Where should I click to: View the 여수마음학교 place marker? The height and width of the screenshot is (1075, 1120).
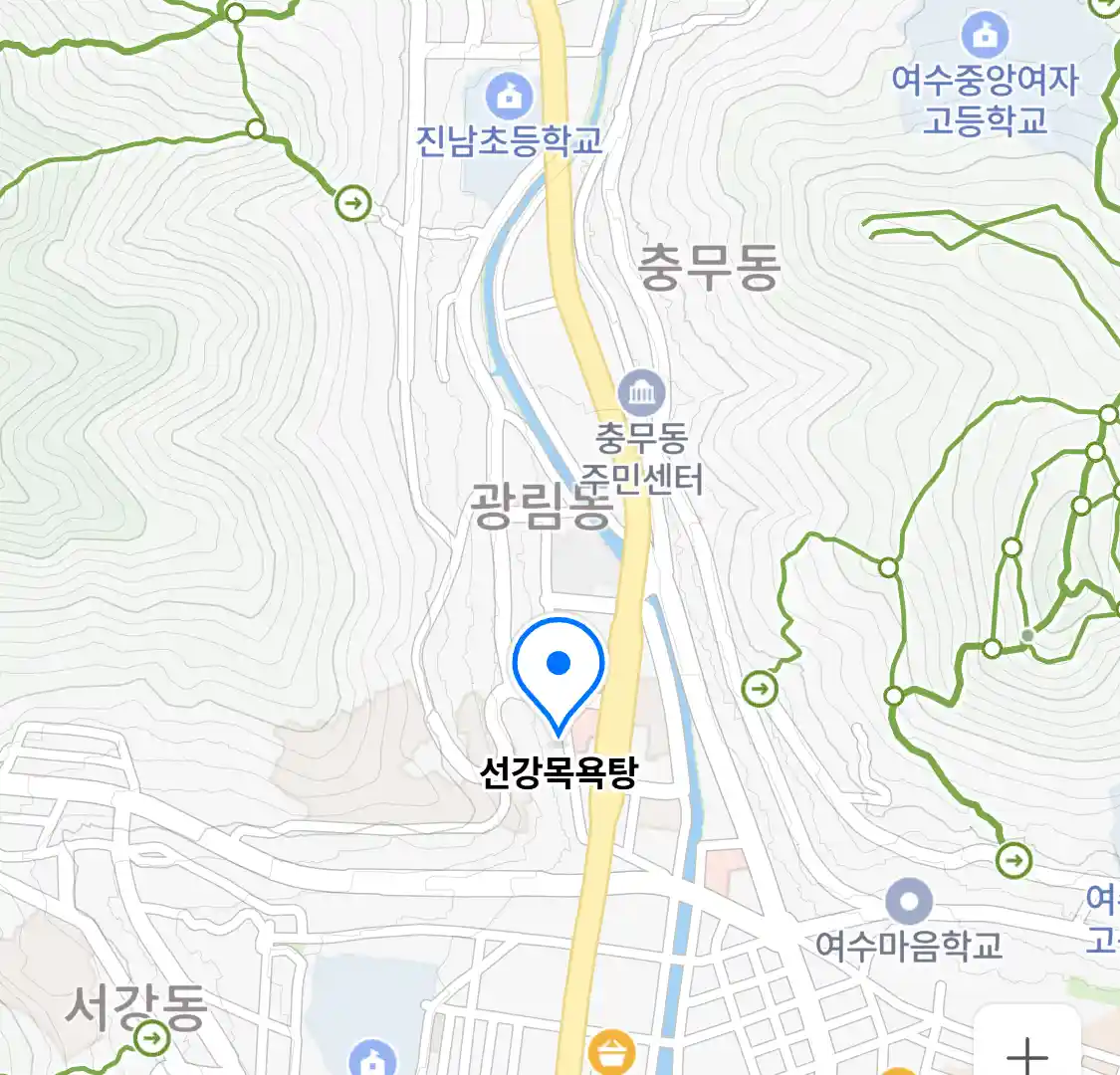[909, 904]
